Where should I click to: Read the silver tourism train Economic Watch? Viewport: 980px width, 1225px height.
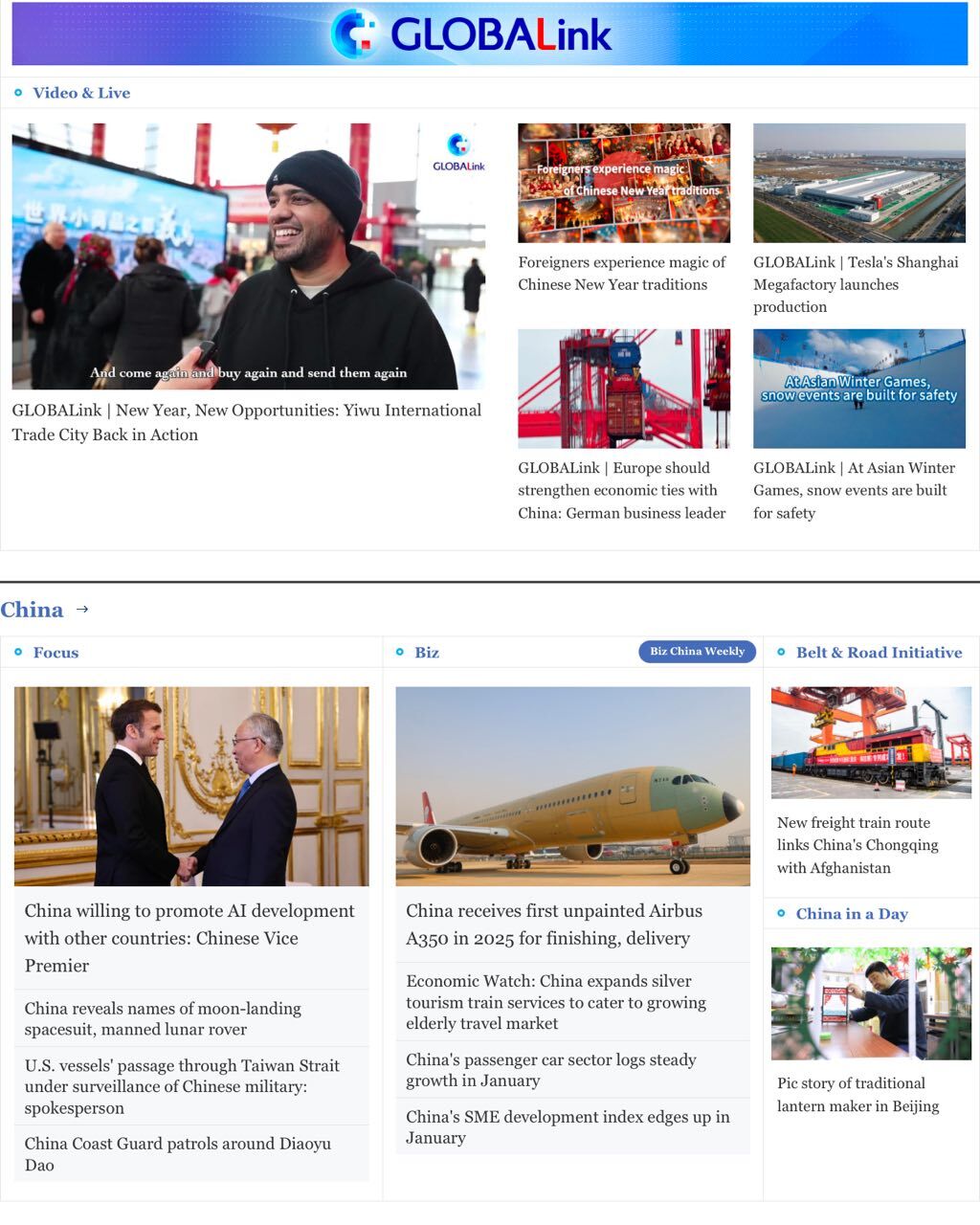click(555, 1002)
